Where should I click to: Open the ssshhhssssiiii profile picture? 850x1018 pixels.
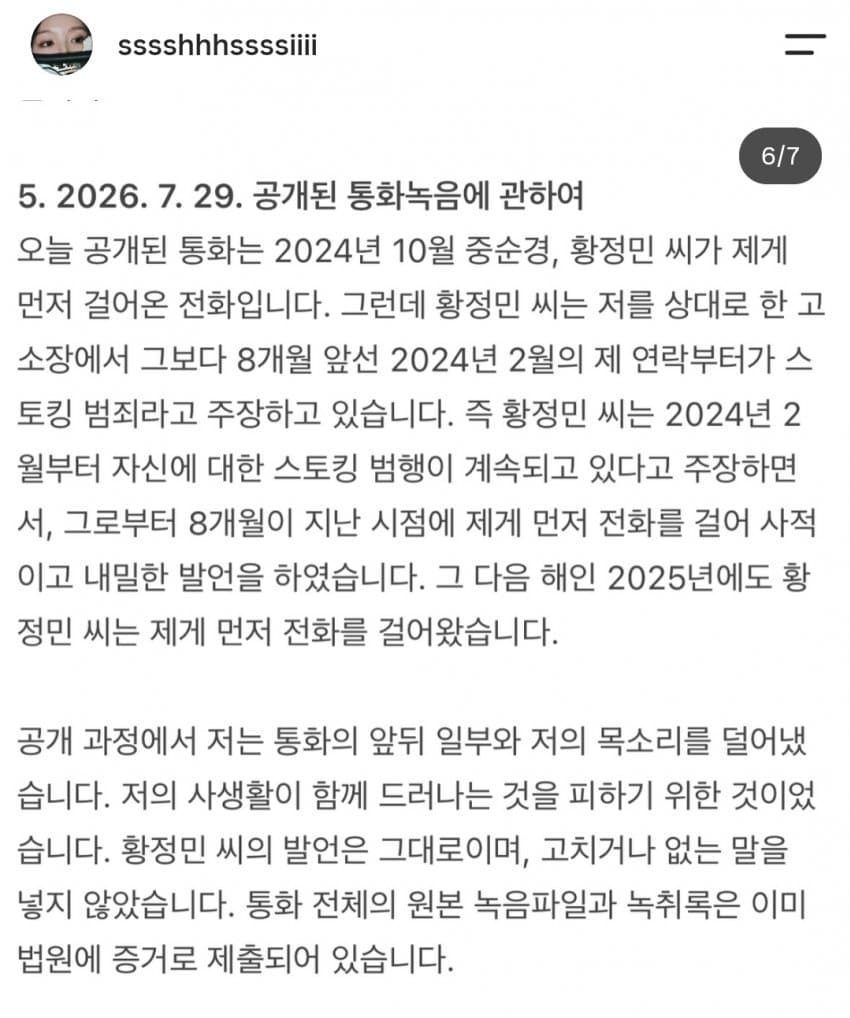coord(62,45)
